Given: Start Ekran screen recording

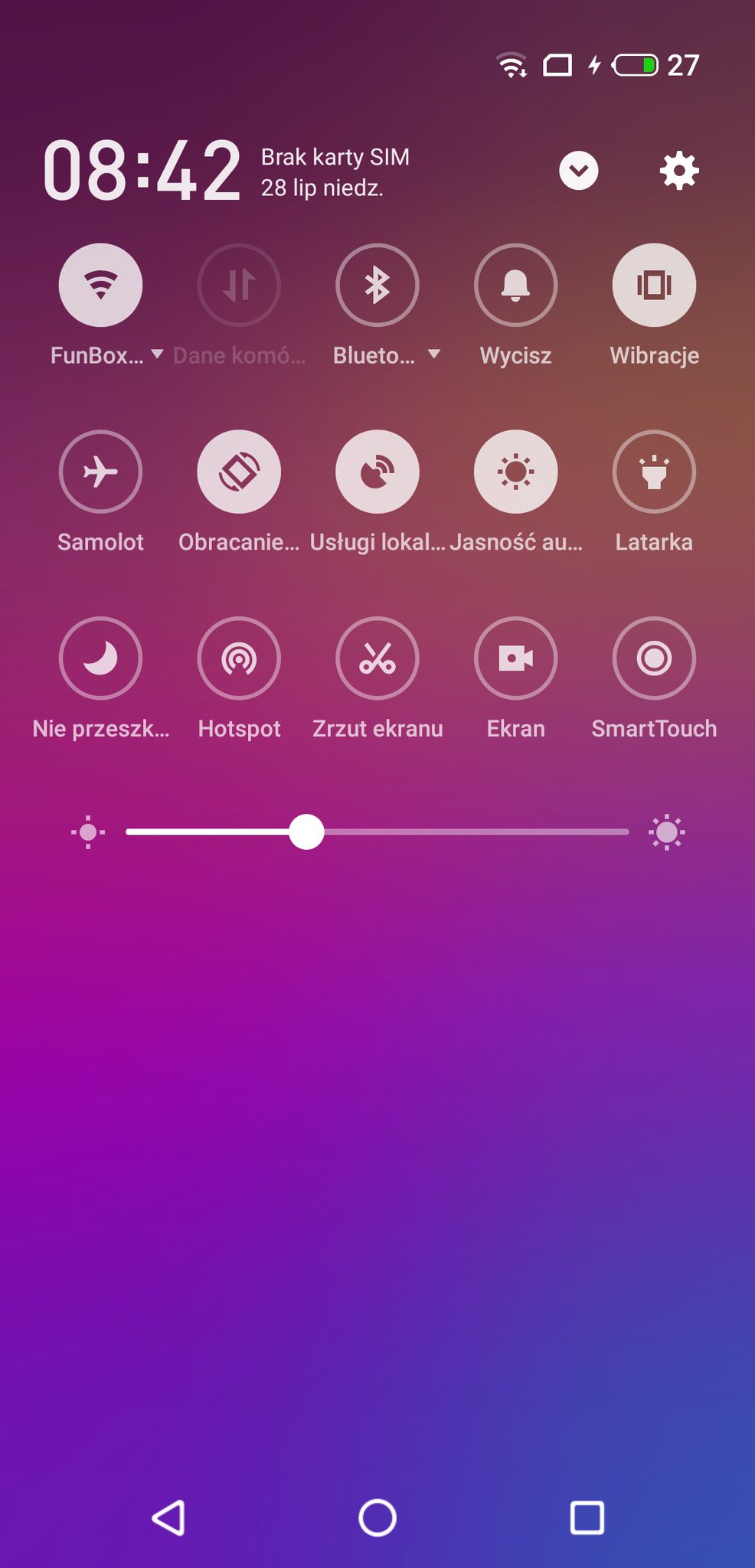Looking at the screenshot, I should coord(515,658).
